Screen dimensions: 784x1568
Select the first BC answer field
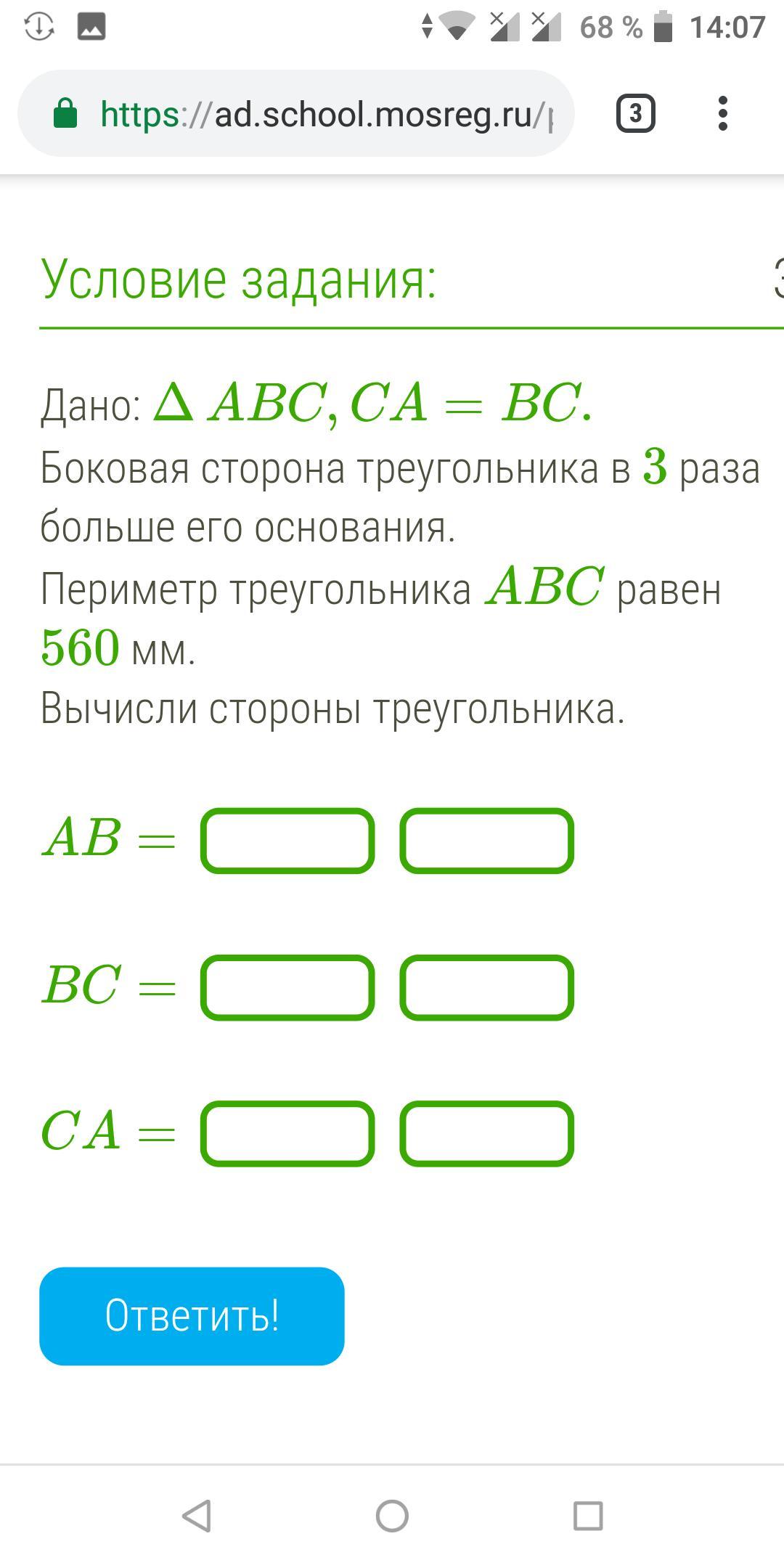(287, 988)
